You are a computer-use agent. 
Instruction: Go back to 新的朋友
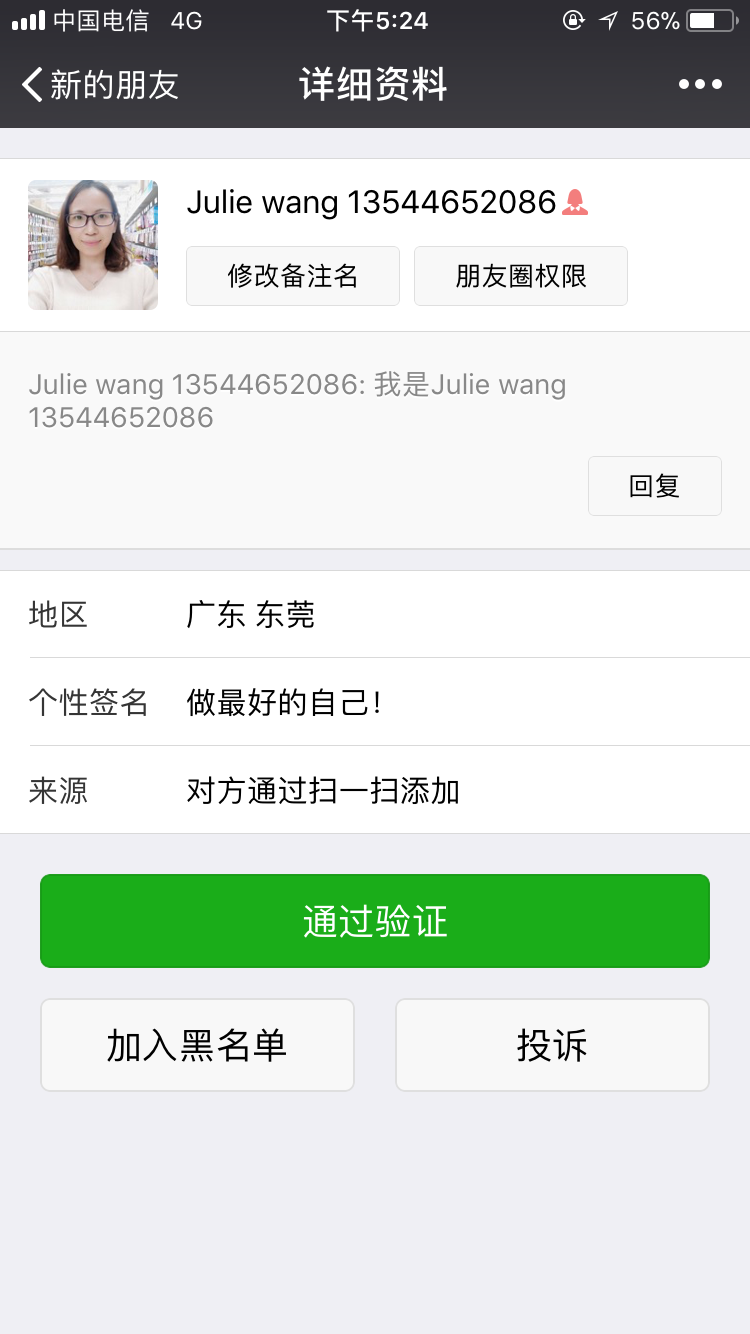click(x=98, y=85)
